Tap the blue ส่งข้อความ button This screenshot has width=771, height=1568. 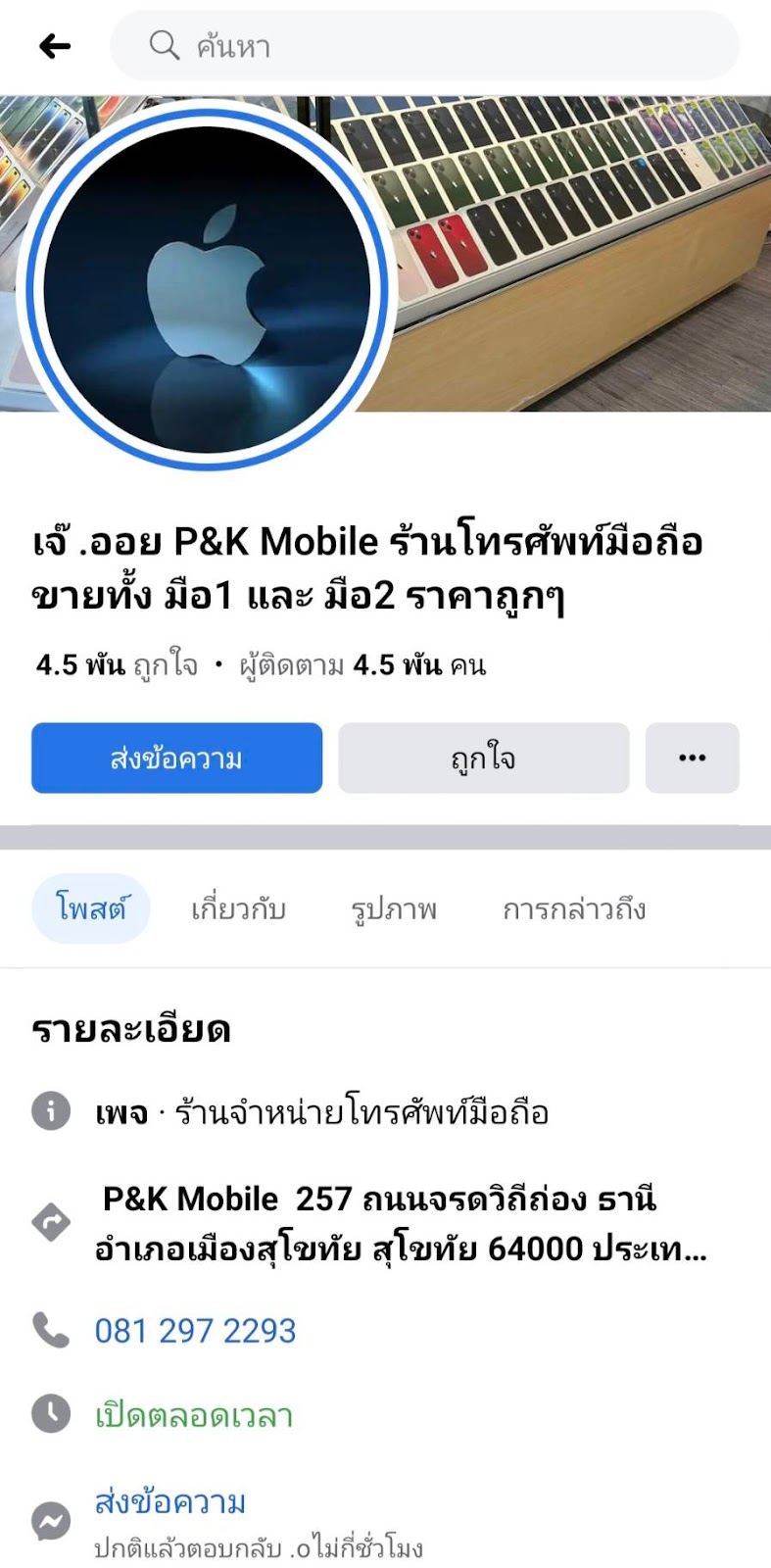(x=176, y=758)
